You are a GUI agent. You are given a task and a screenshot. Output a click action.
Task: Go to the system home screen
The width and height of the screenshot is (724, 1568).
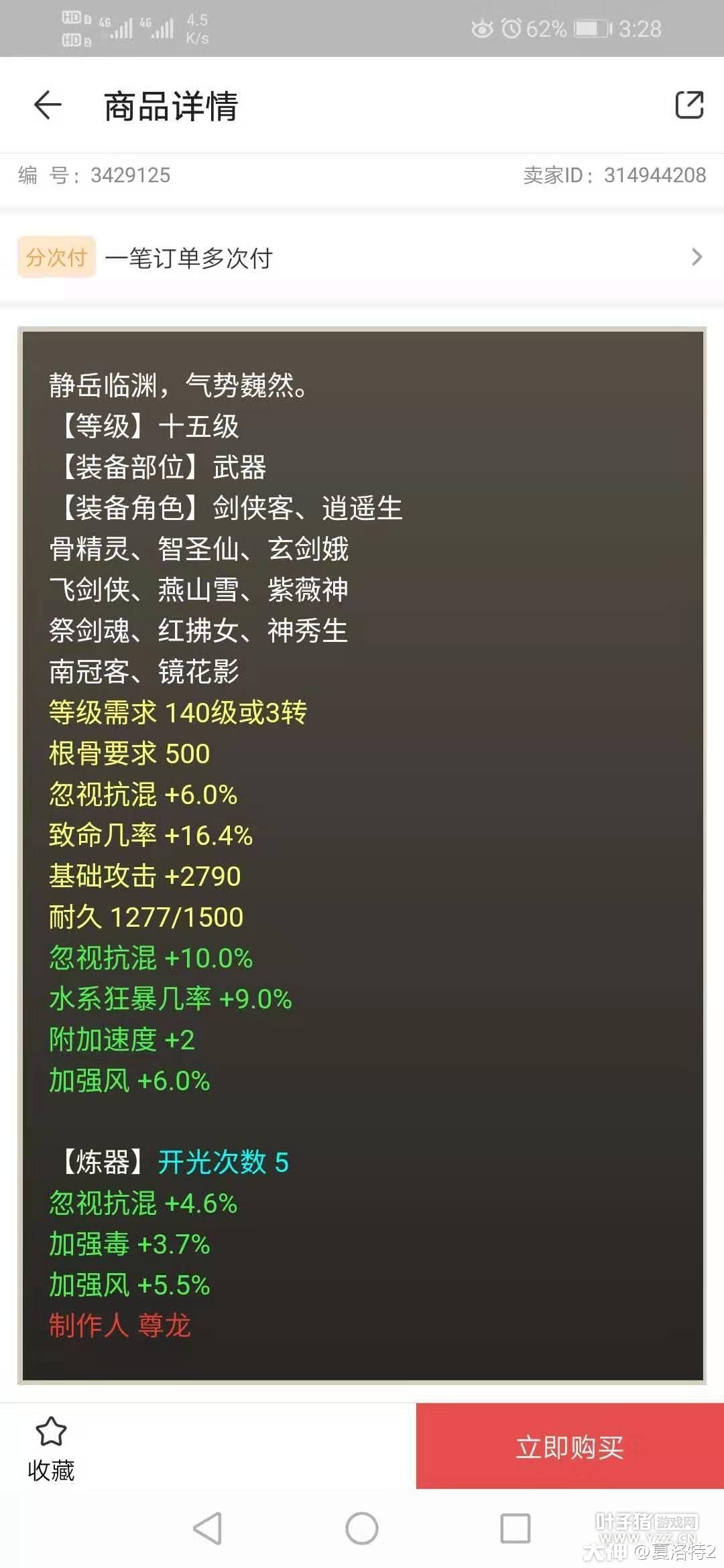click(x=362, y=1528)
